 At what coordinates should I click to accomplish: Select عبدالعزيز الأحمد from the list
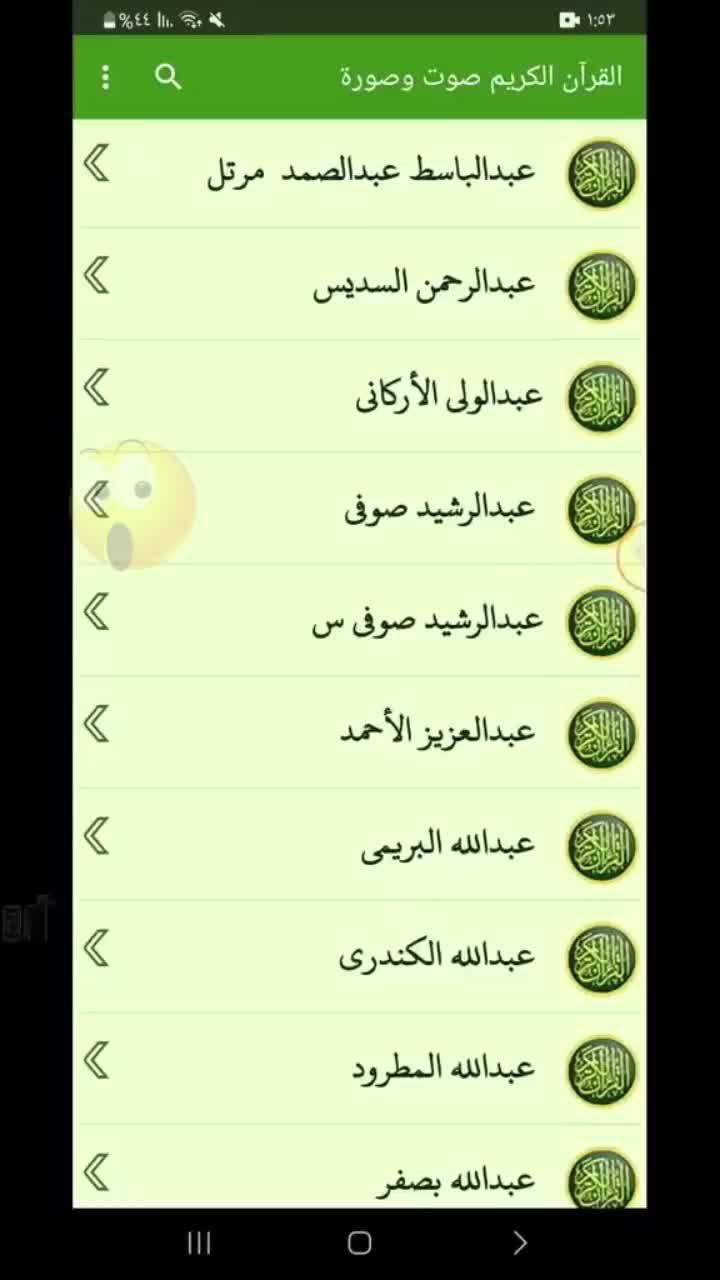point(438,732)
